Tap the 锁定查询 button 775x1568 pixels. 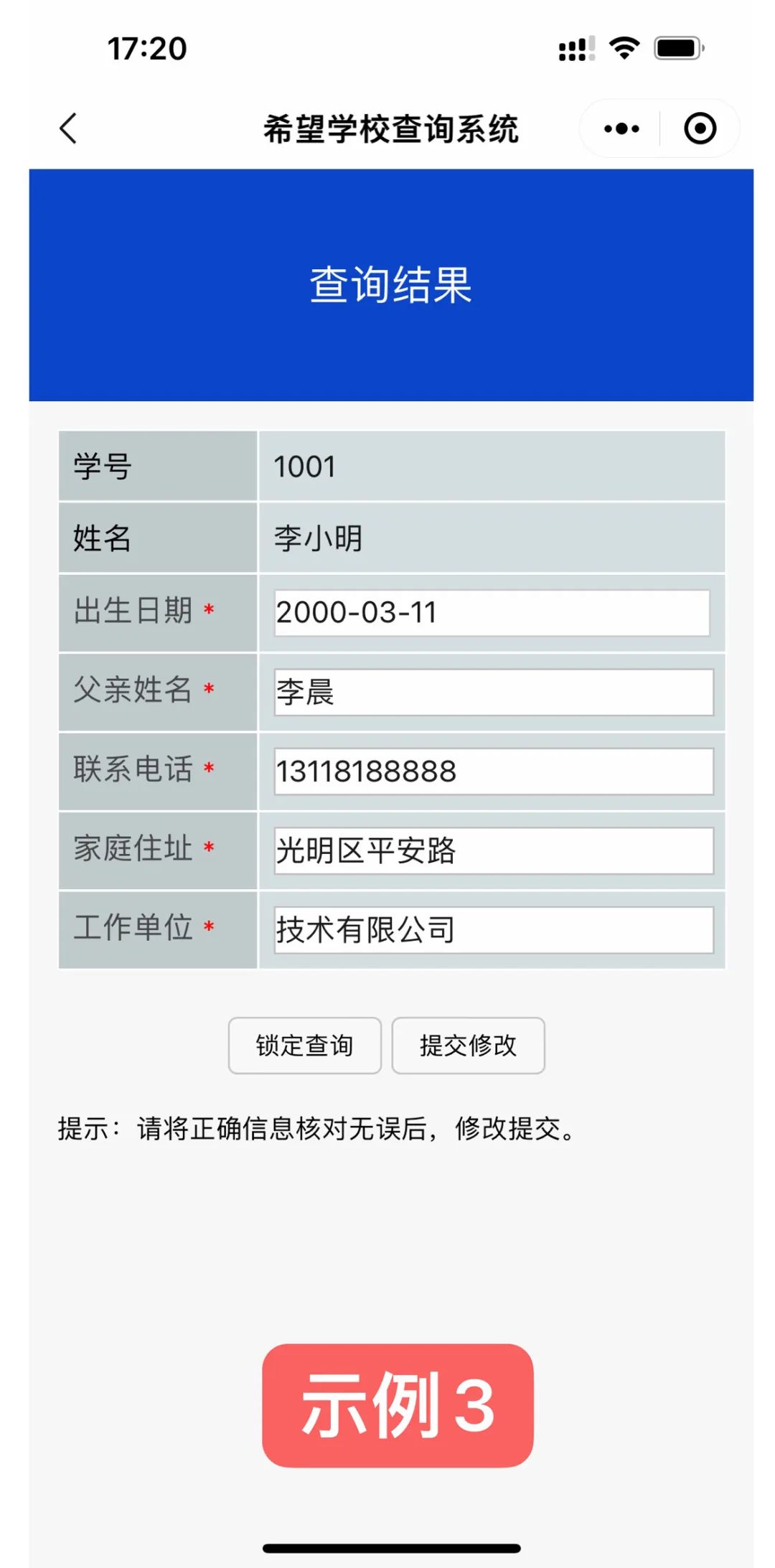(304, 1046)
